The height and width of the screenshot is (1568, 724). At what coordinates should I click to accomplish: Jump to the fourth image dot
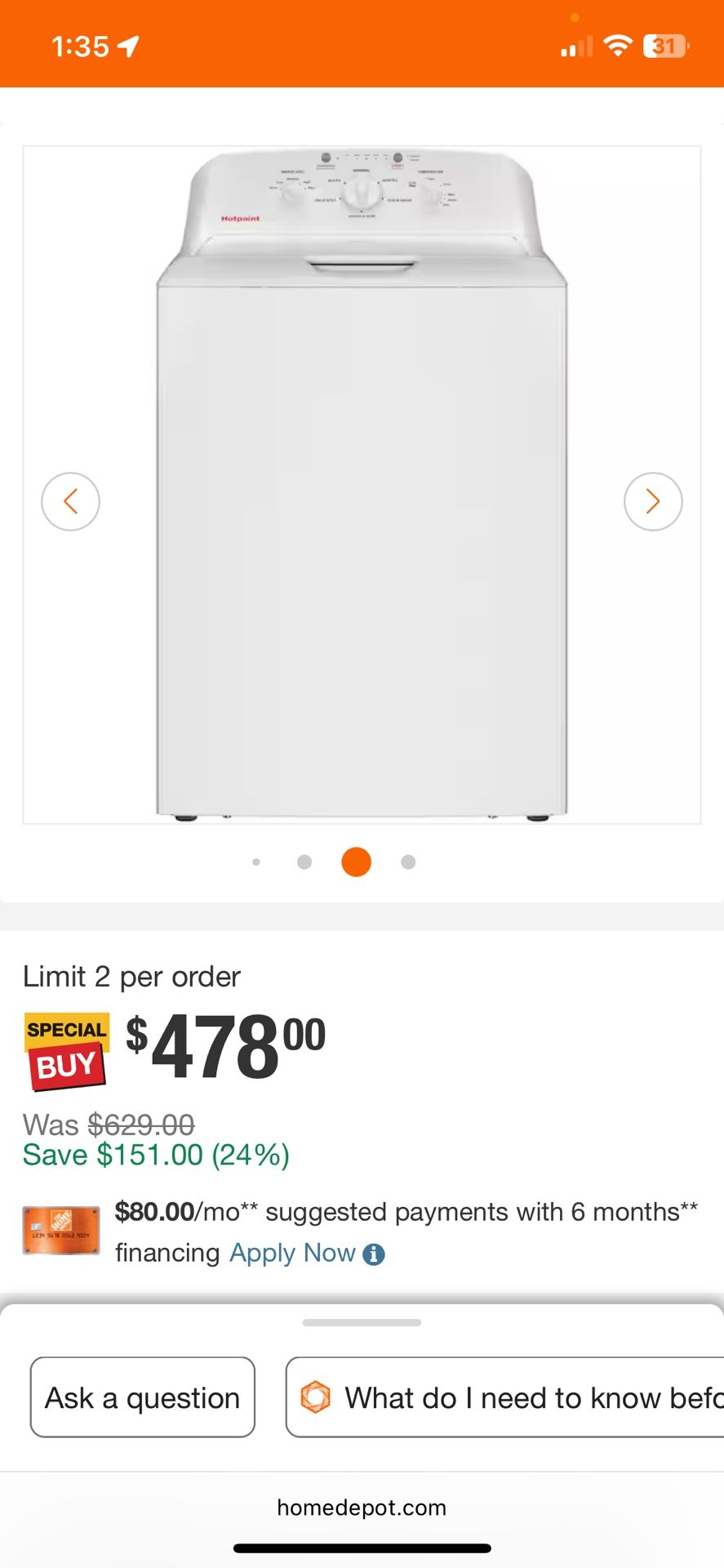(408, 862)
